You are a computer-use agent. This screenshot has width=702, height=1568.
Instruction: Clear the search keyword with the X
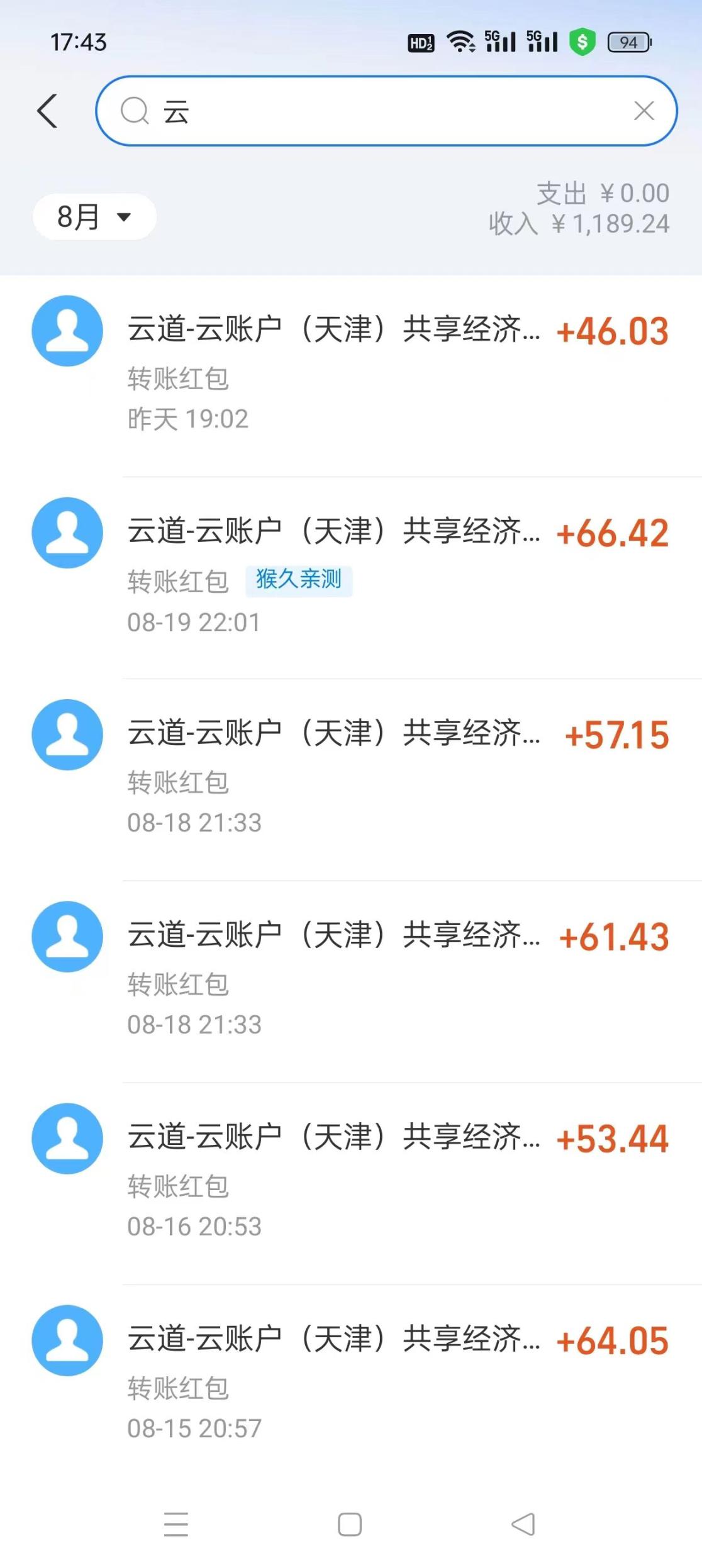[x=643, y=110]
